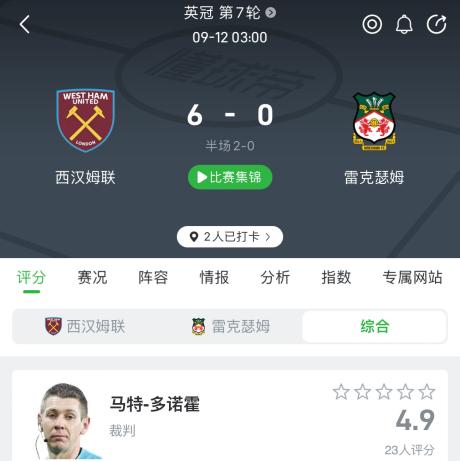Switch to the 阵容 tab
Image resolution: width=460 pixels, height=461 pixels.
[x=153, y=278]
